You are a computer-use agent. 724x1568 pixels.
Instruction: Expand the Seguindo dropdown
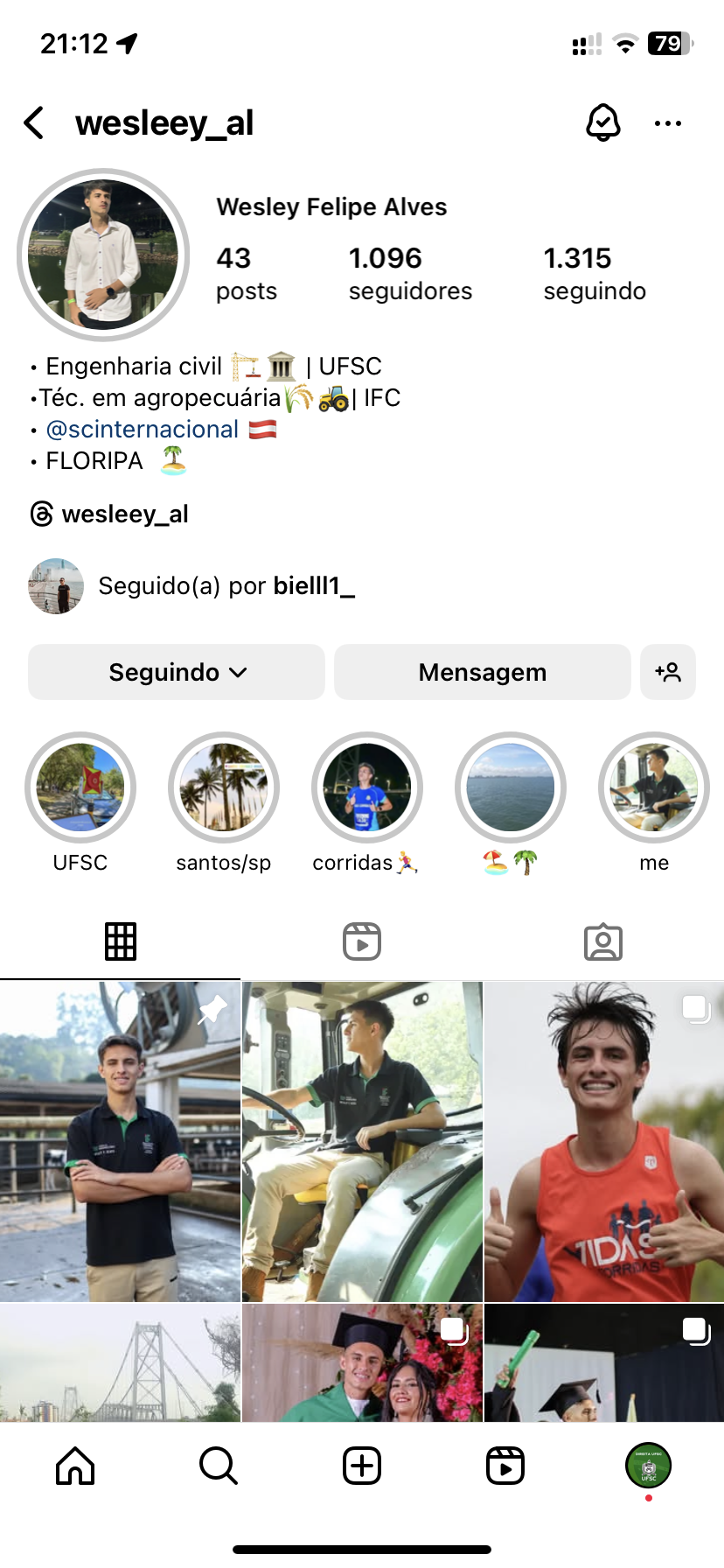177,672
